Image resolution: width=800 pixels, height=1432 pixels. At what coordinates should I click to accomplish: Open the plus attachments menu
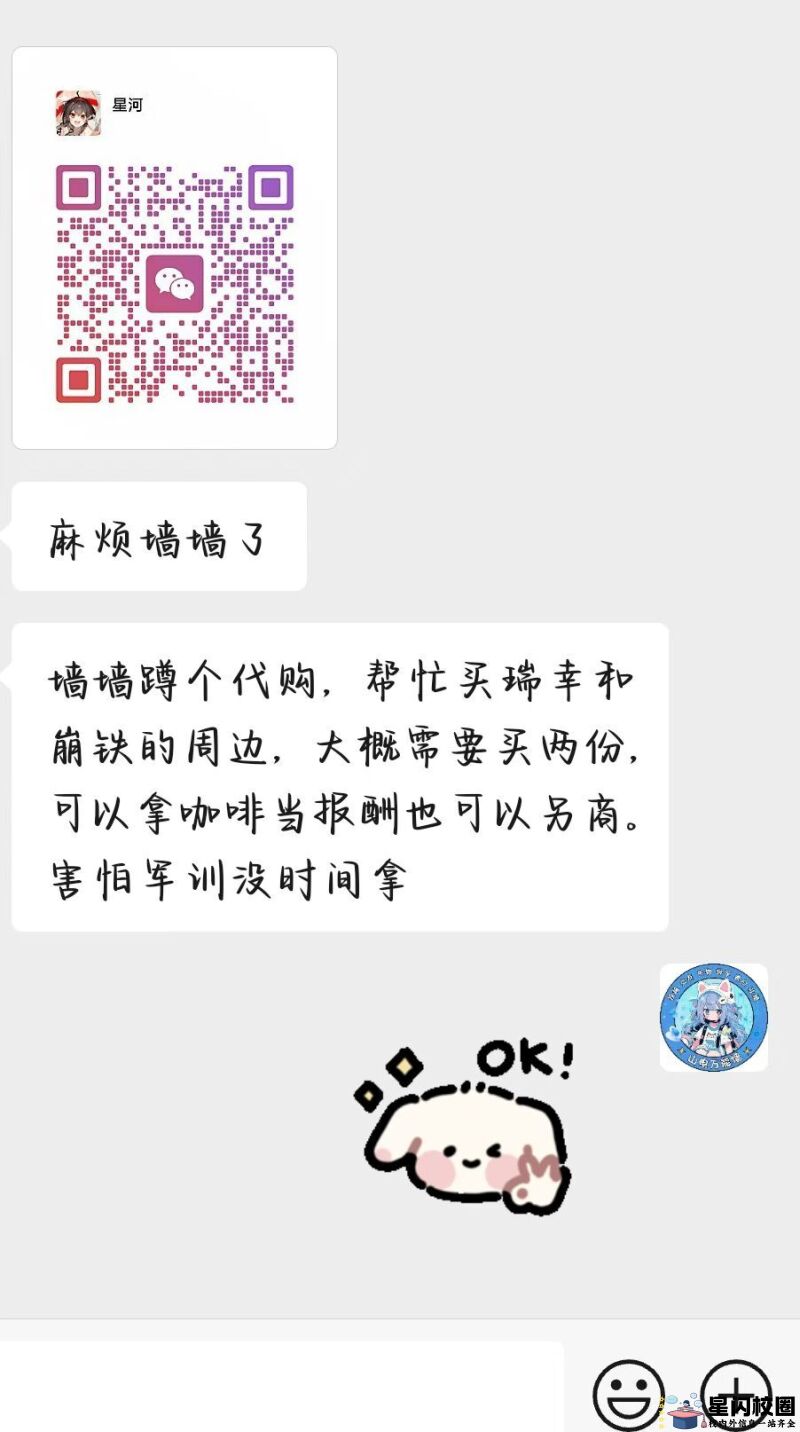click(736, 1392)
